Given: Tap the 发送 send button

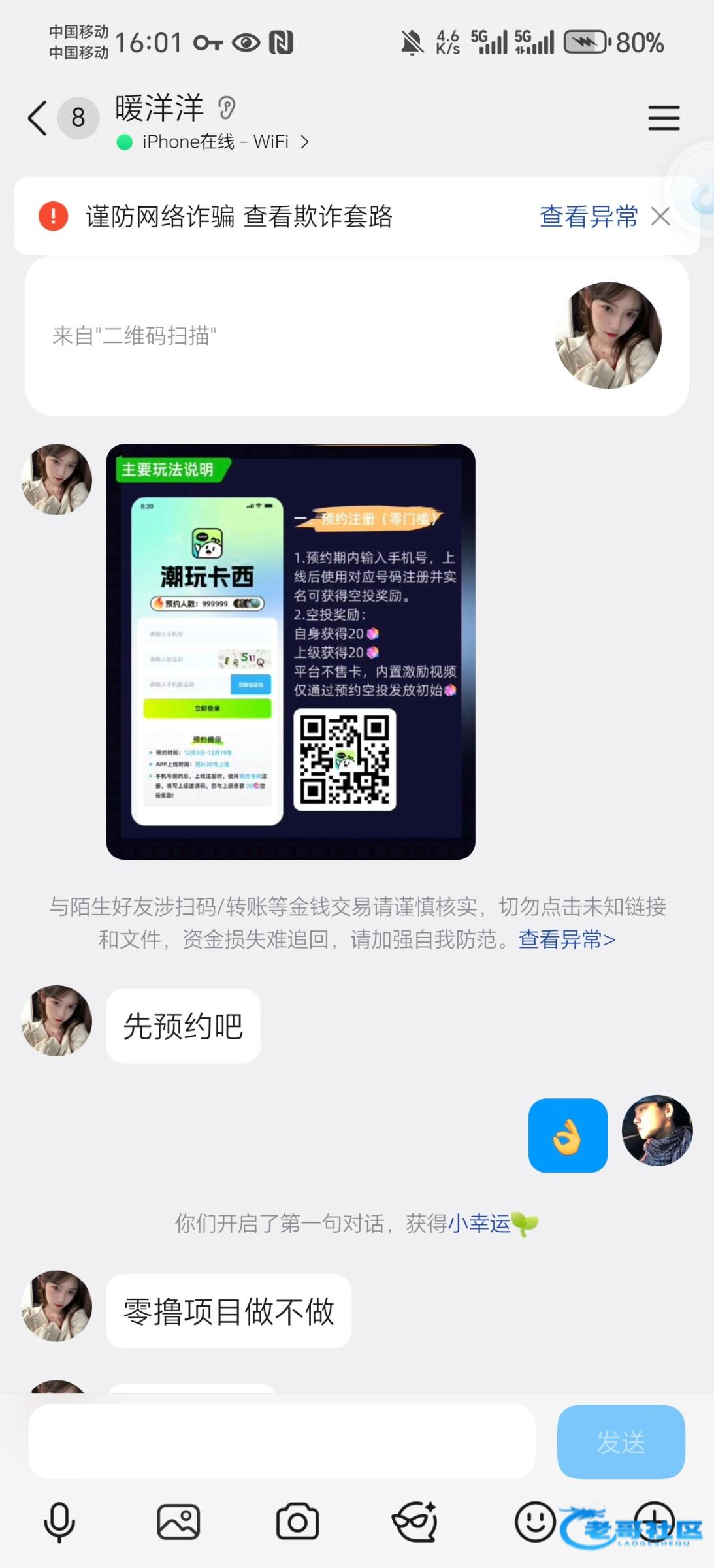Looking at the screenshot, I should pyautogui.click(x=621, y=1442).
